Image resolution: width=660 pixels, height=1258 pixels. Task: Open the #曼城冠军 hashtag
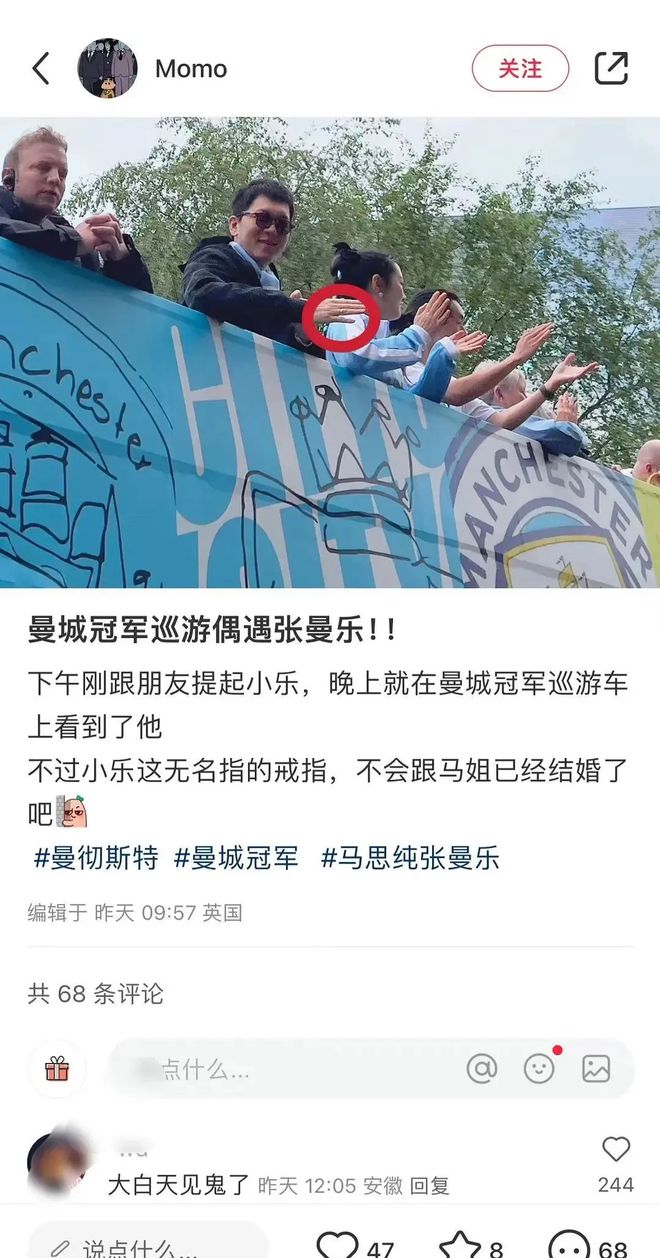236,857
